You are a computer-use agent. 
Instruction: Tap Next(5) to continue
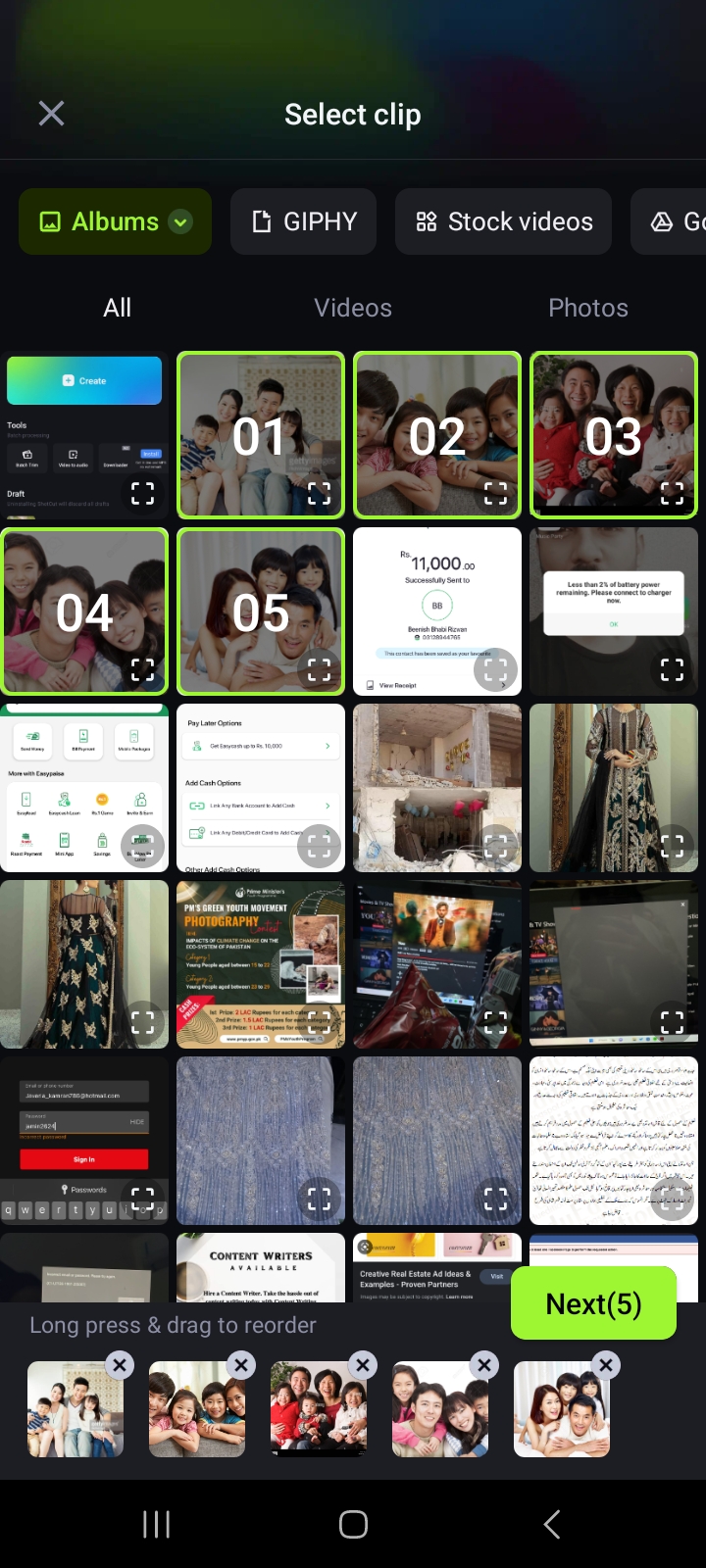pyautogui.click(x=593, y=1304)
